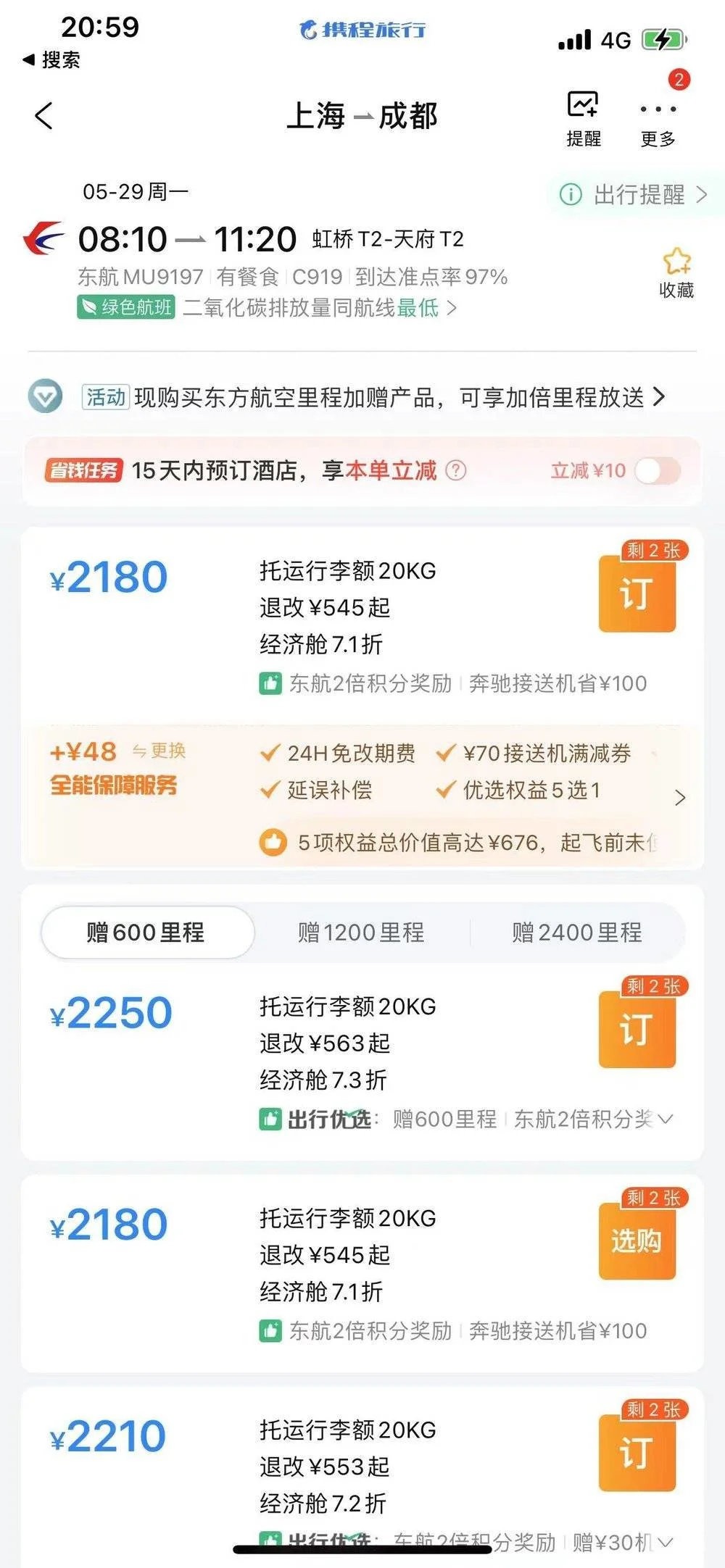Show help for 本单立减 question mark
725x1568 pixels.
coord(455,471)
